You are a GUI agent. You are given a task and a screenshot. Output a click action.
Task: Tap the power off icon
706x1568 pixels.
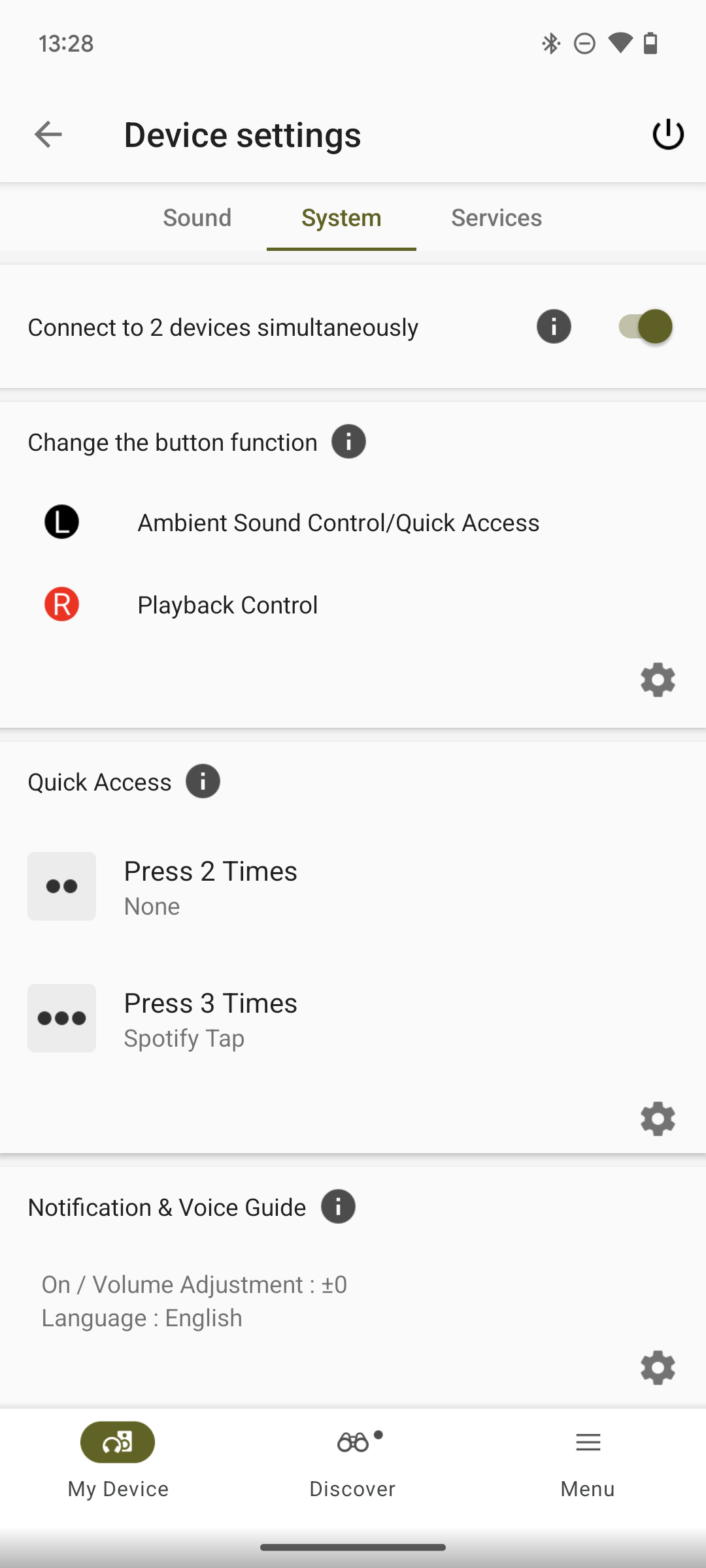(668, 135)
